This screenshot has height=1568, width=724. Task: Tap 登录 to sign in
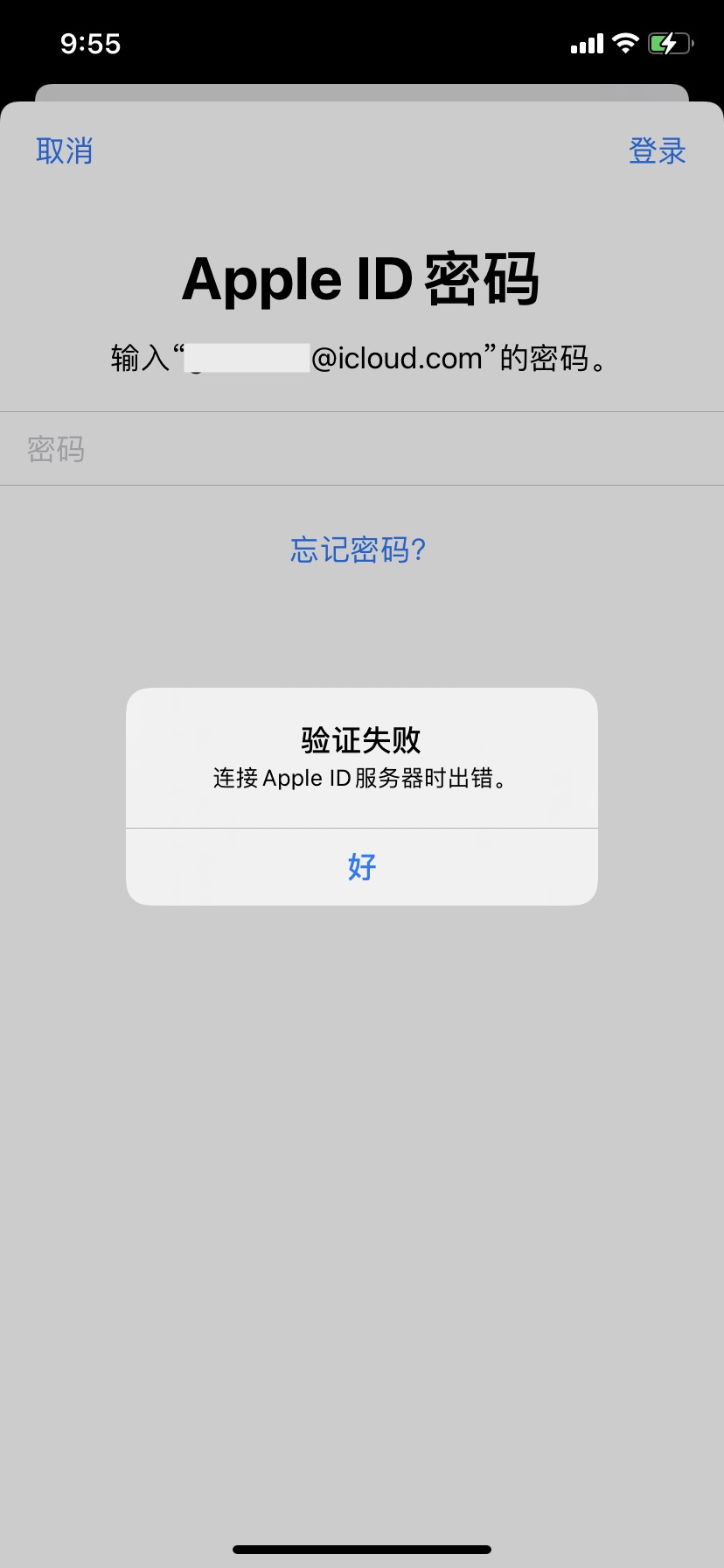pyautogui.click(x=657, y=151)
